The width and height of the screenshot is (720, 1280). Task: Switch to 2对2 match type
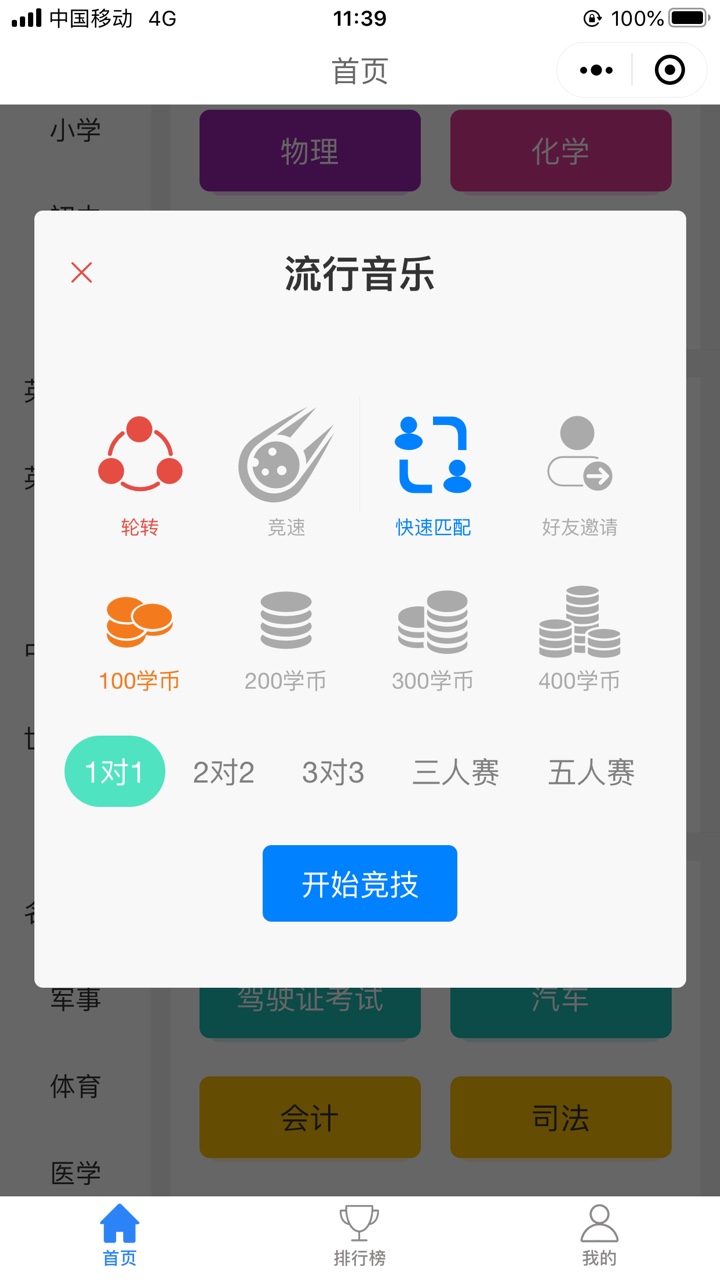224,772
